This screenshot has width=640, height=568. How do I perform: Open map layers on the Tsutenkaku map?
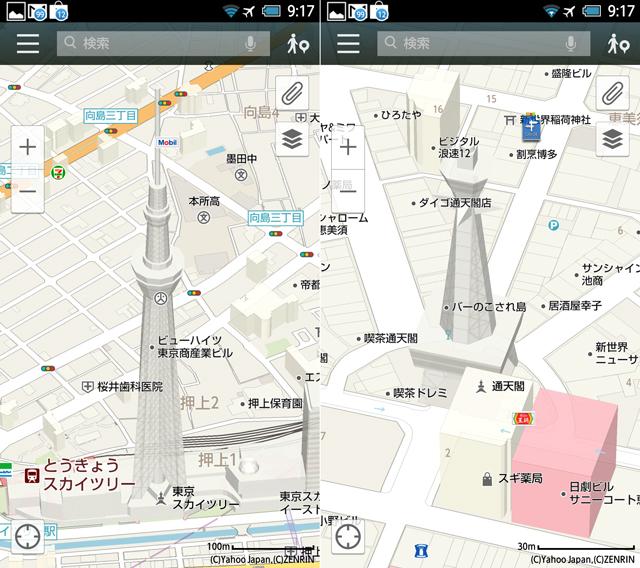612,140
